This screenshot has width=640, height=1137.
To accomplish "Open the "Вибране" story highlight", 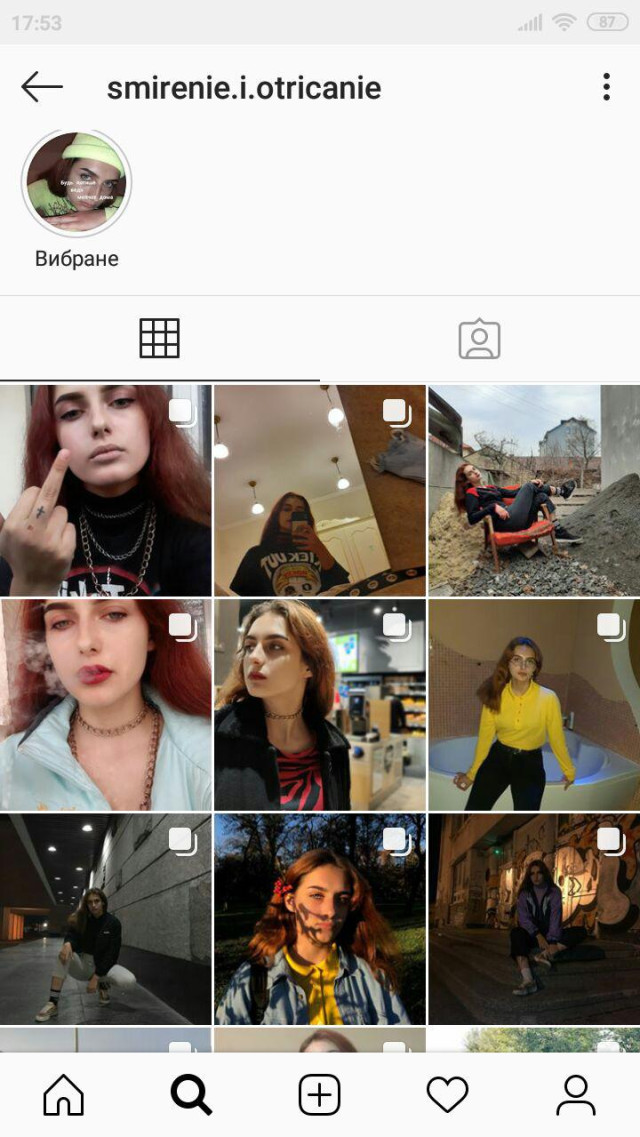I will (77, 183).
